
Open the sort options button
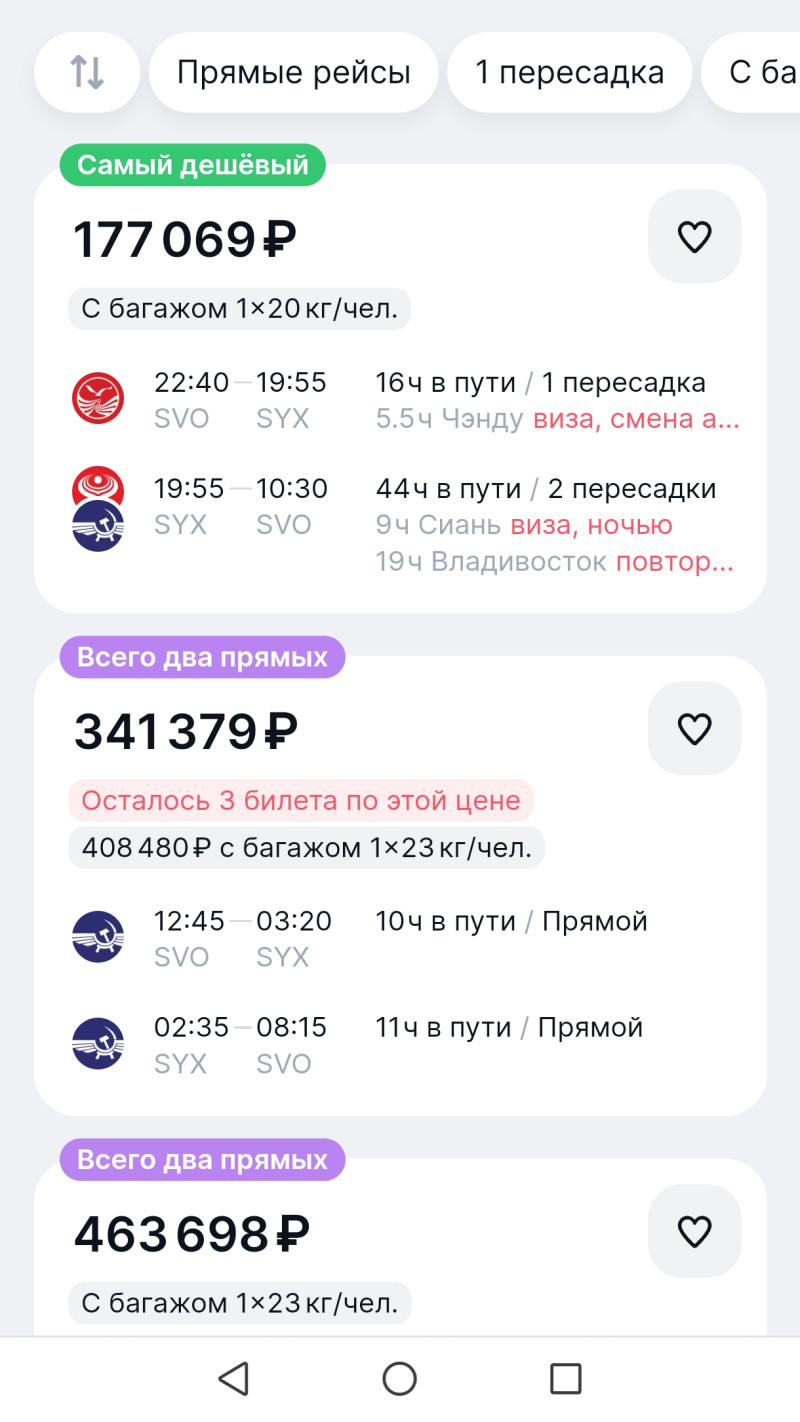[x=87, y=72]
